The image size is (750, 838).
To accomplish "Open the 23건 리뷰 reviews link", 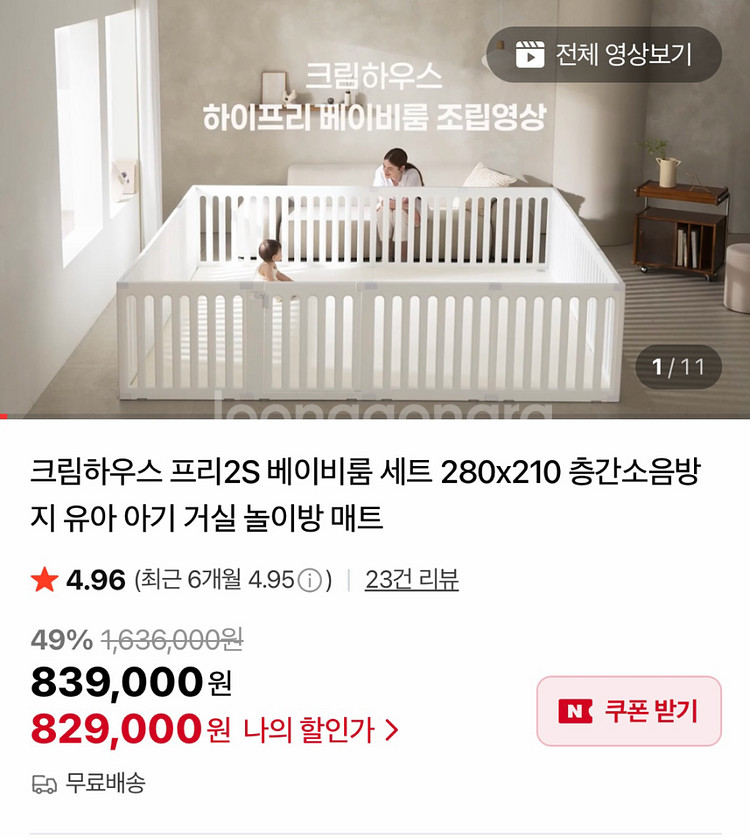I will 411,579.
